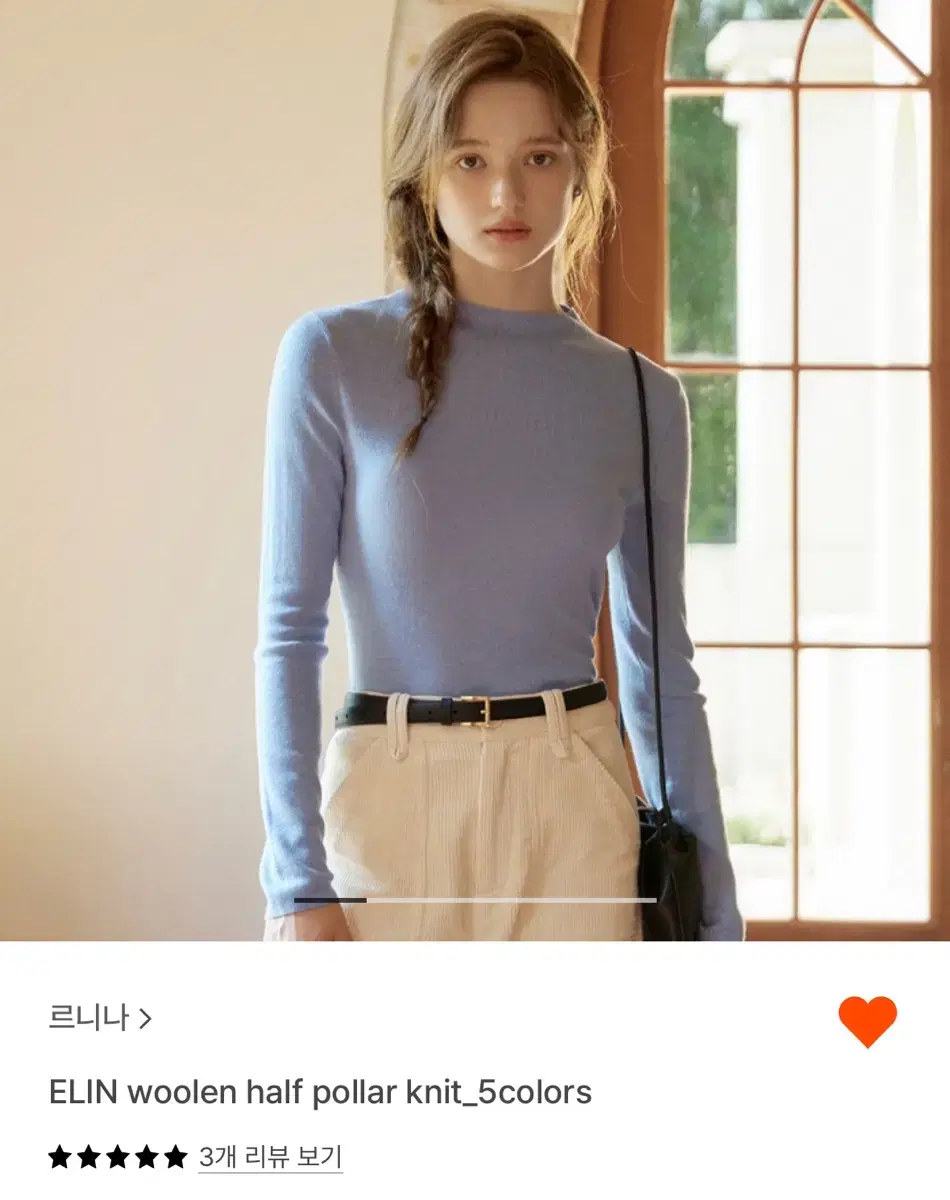Tap the second rating star icon
This screenshot has width=950, height=1200.
click(89, 1160)
